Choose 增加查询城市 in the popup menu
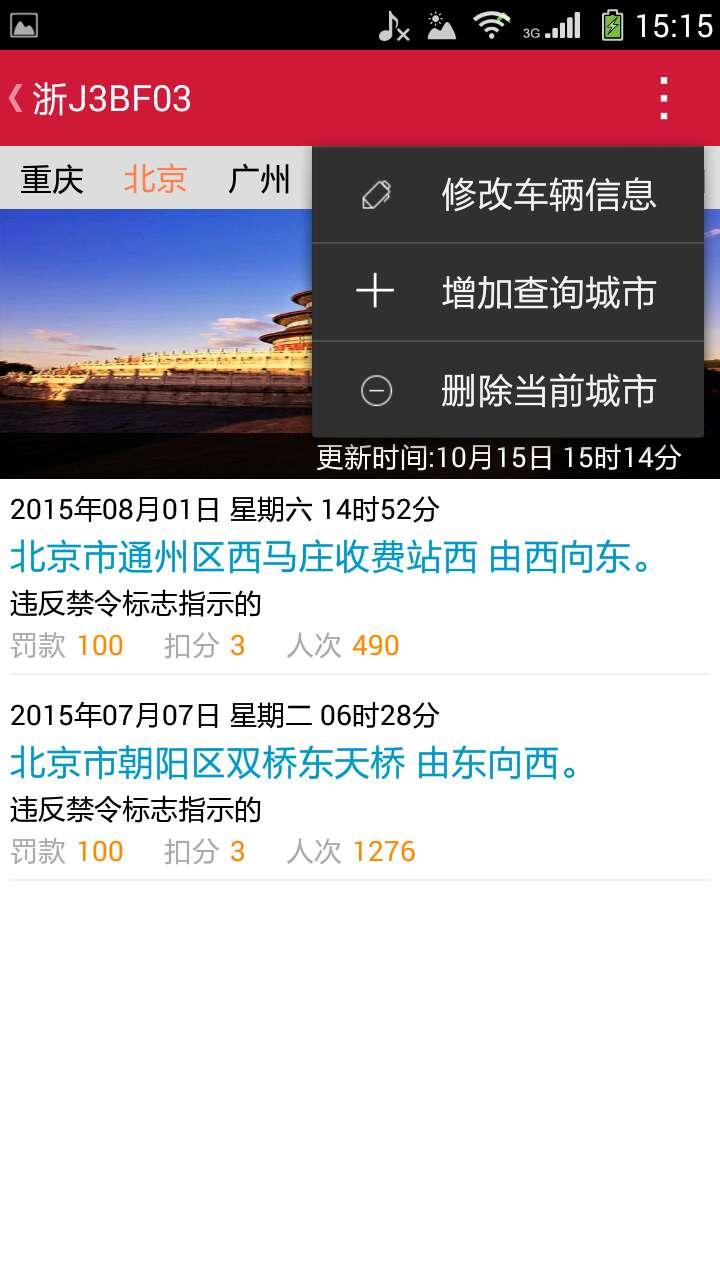This screenshot has width=720, height=1280. (548, 292)
